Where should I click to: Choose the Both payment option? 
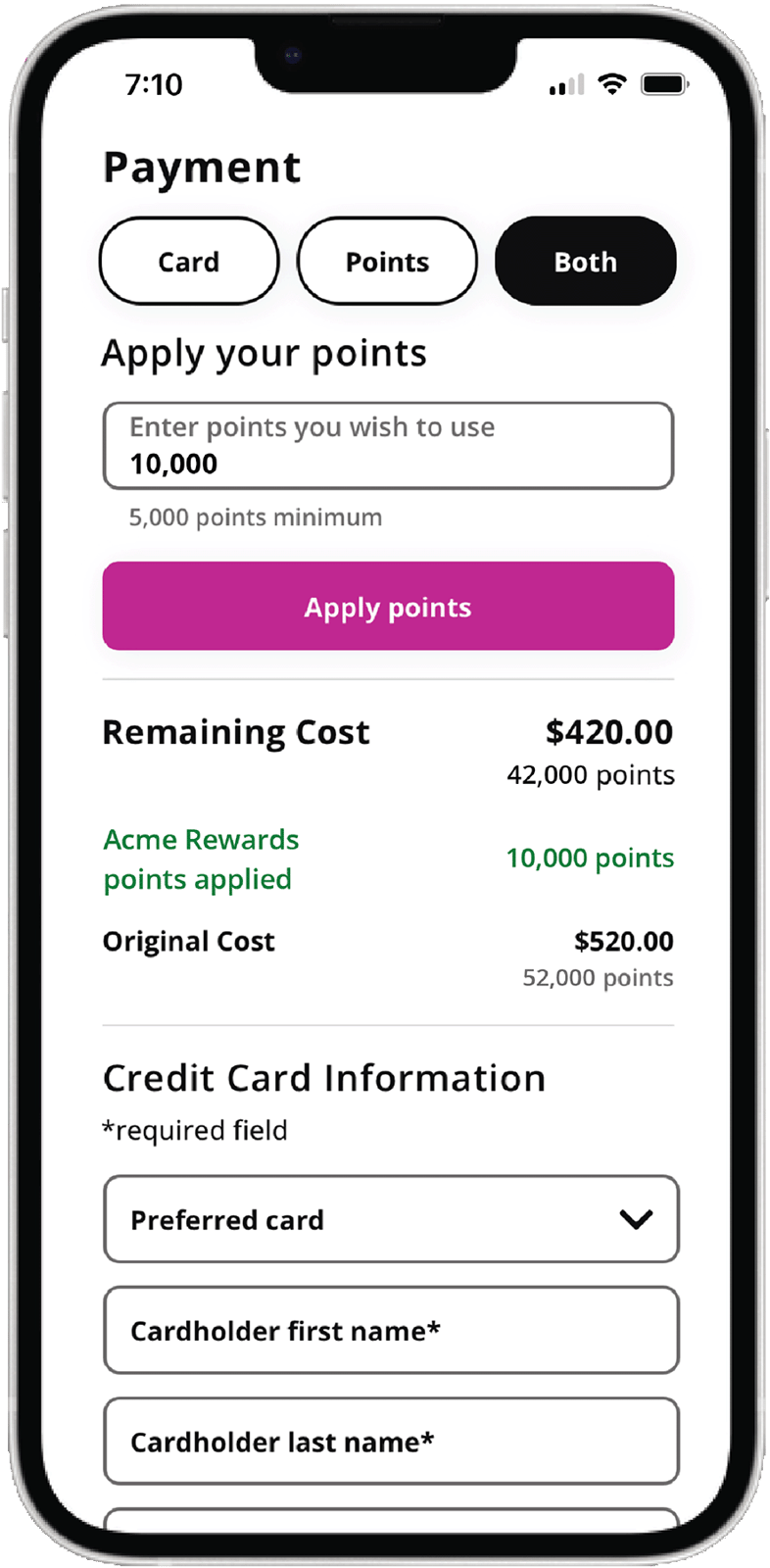pos(585,262)
